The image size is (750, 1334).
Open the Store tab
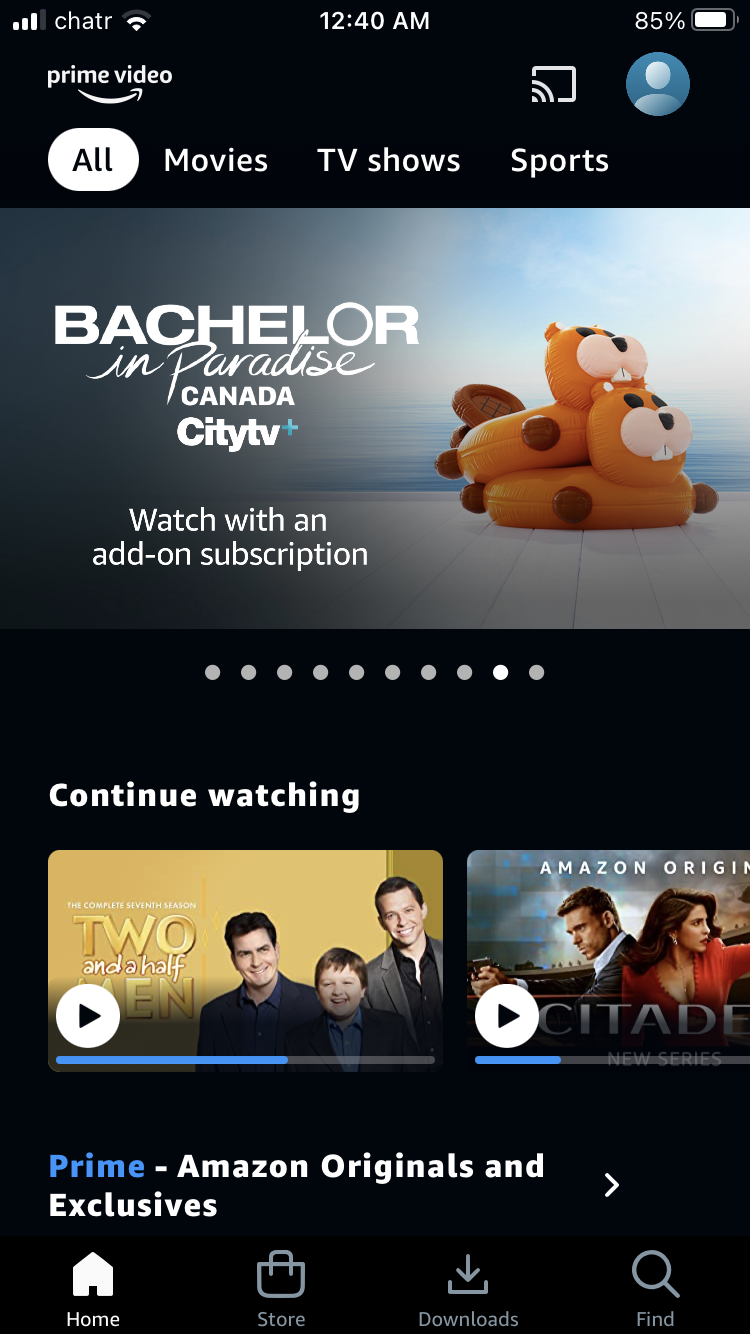click(x=281, y=1290)
